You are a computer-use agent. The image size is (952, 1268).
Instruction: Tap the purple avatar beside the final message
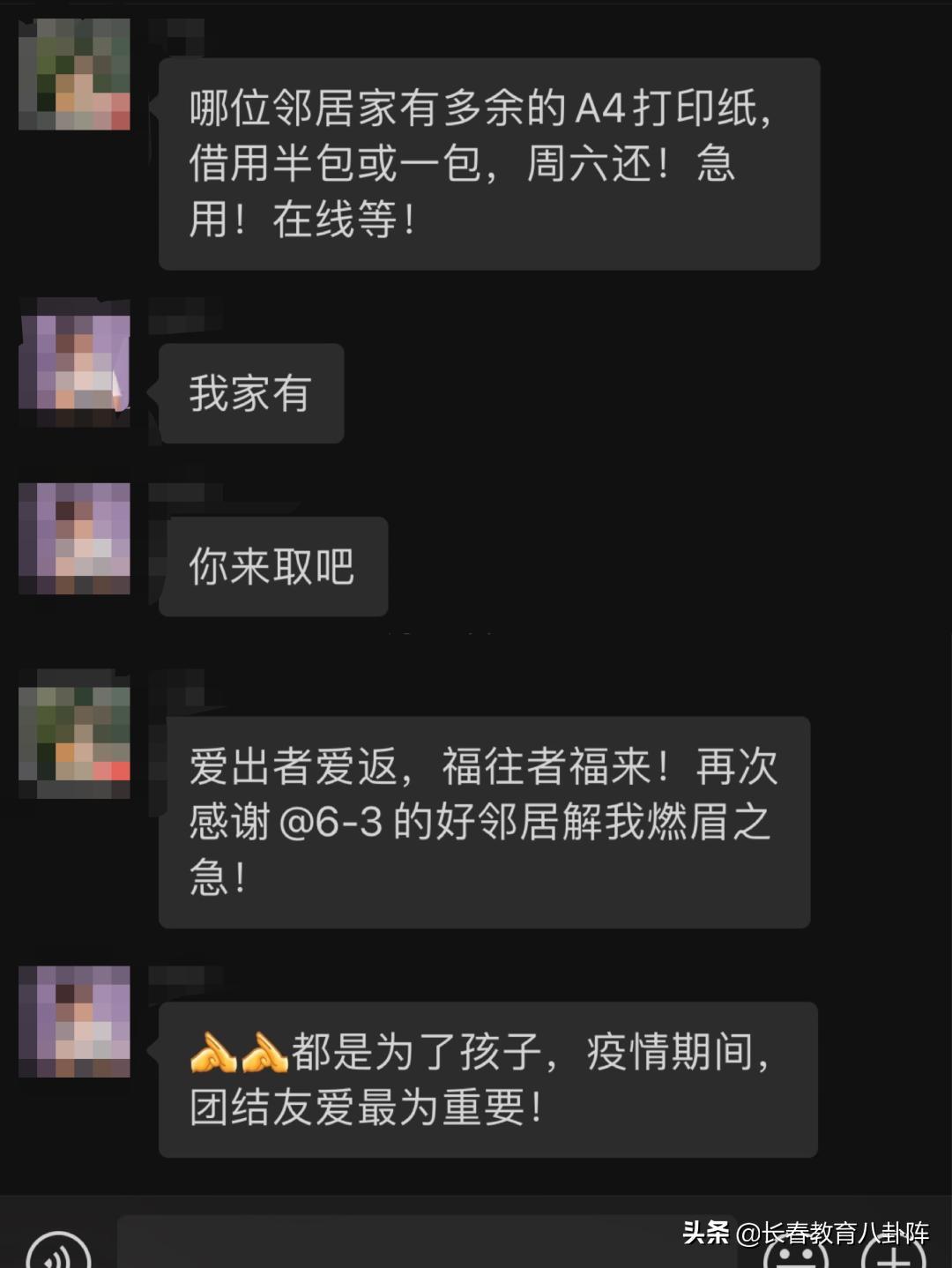click(74, 1023)
